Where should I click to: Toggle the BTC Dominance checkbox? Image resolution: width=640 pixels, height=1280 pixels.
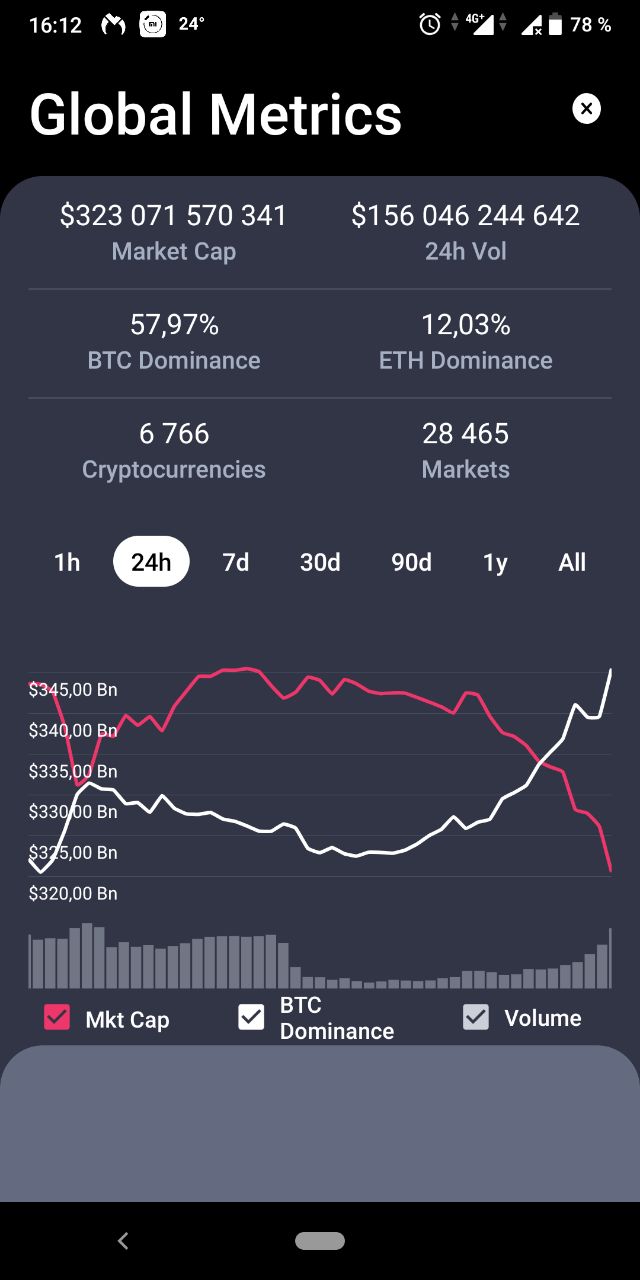[x=251, y=1018]
